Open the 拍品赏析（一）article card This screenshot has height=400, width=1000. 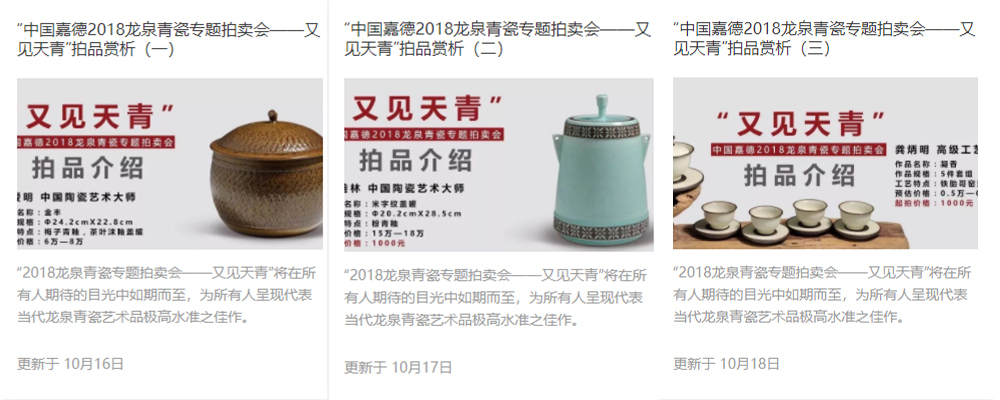click(167, 38)
